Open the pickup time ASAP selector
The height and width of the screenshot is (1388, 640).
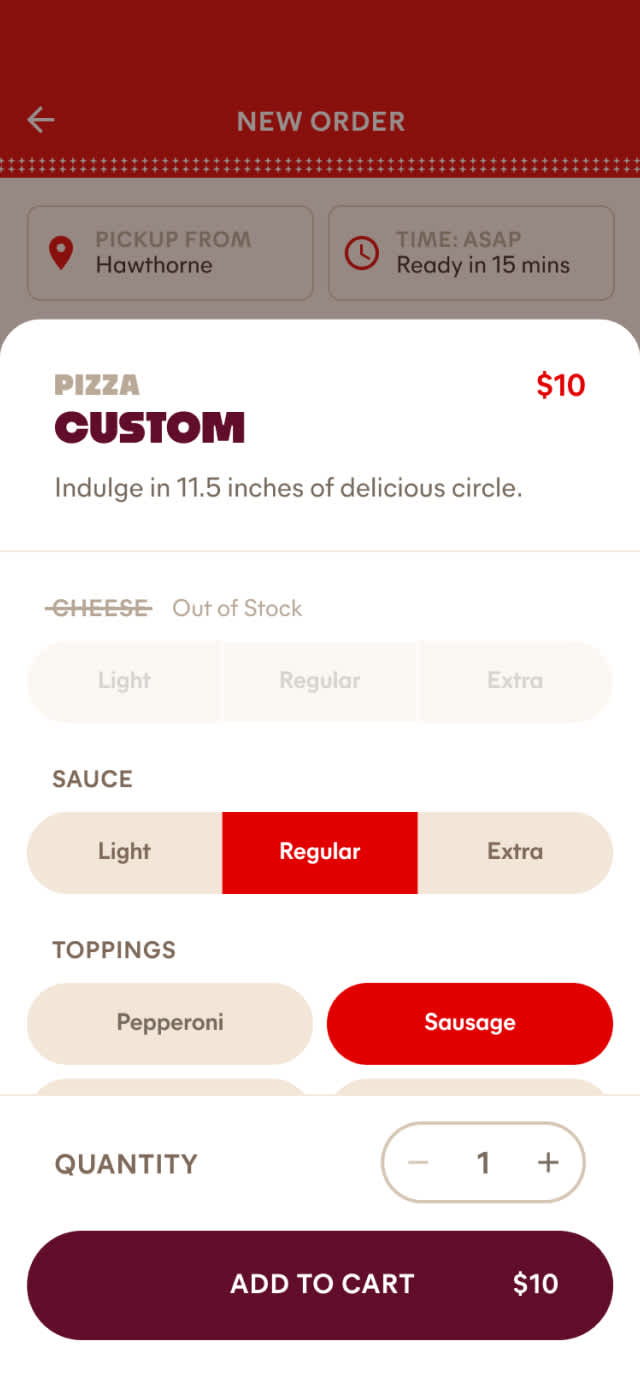[x=471, y=253]
